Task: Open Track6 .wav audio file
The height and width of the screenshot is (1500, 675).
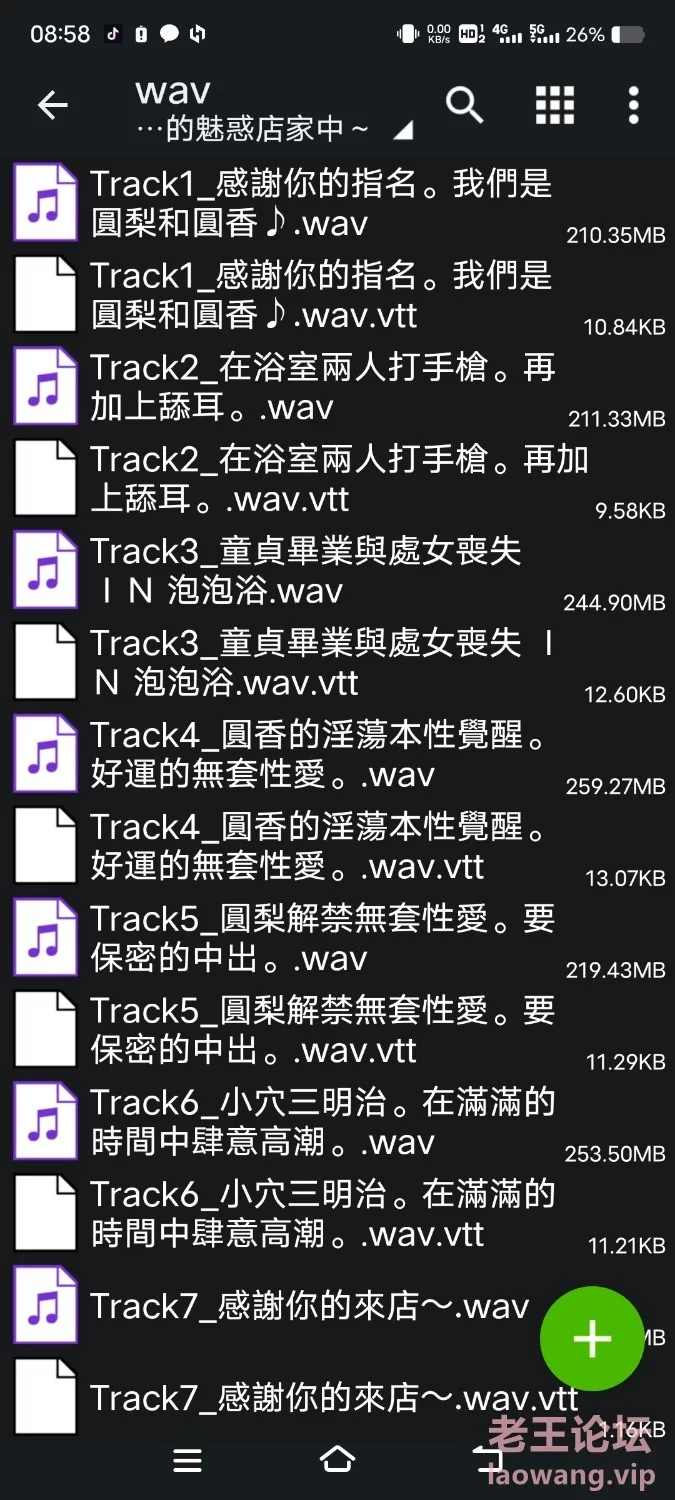Action: click(320, 1122)
